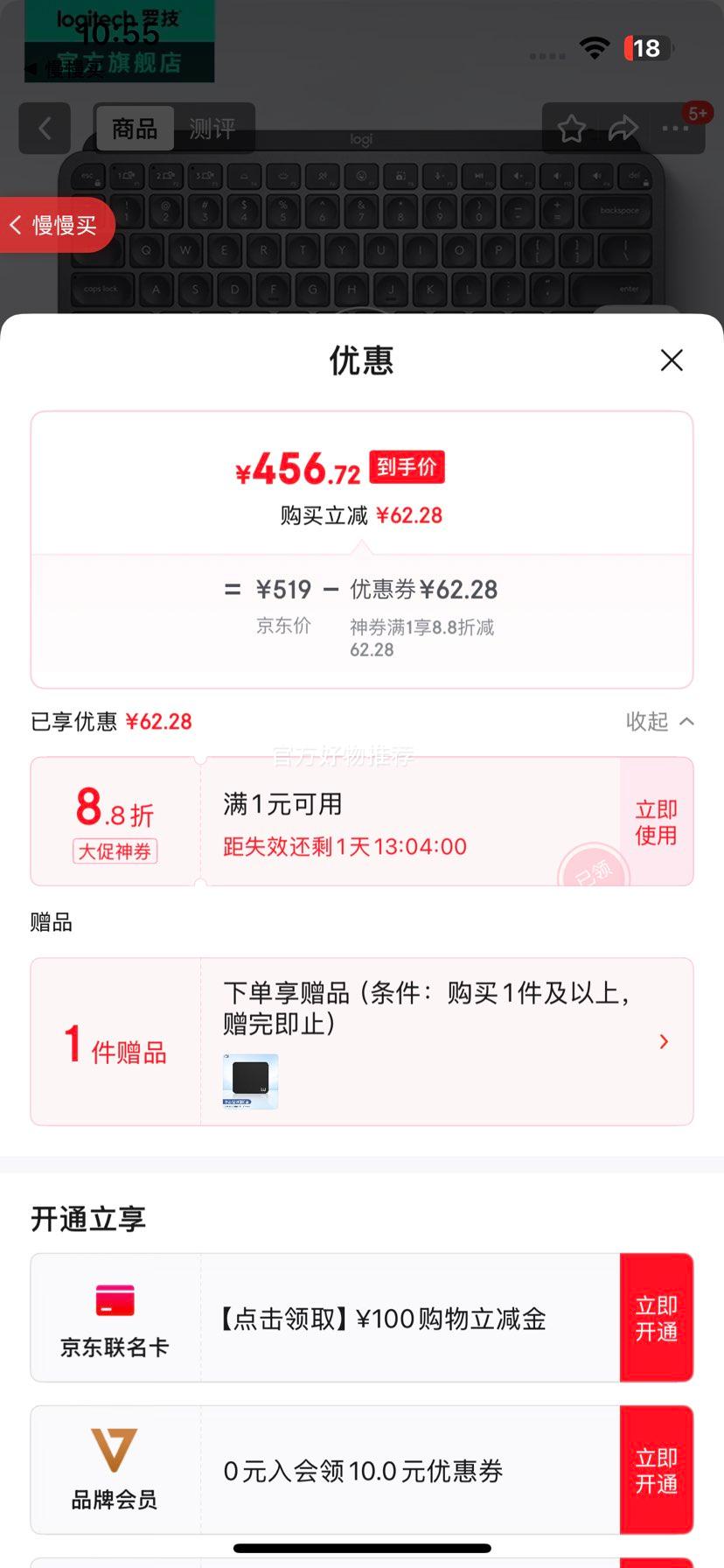Go back using the top-left arrow

[45, 129]
